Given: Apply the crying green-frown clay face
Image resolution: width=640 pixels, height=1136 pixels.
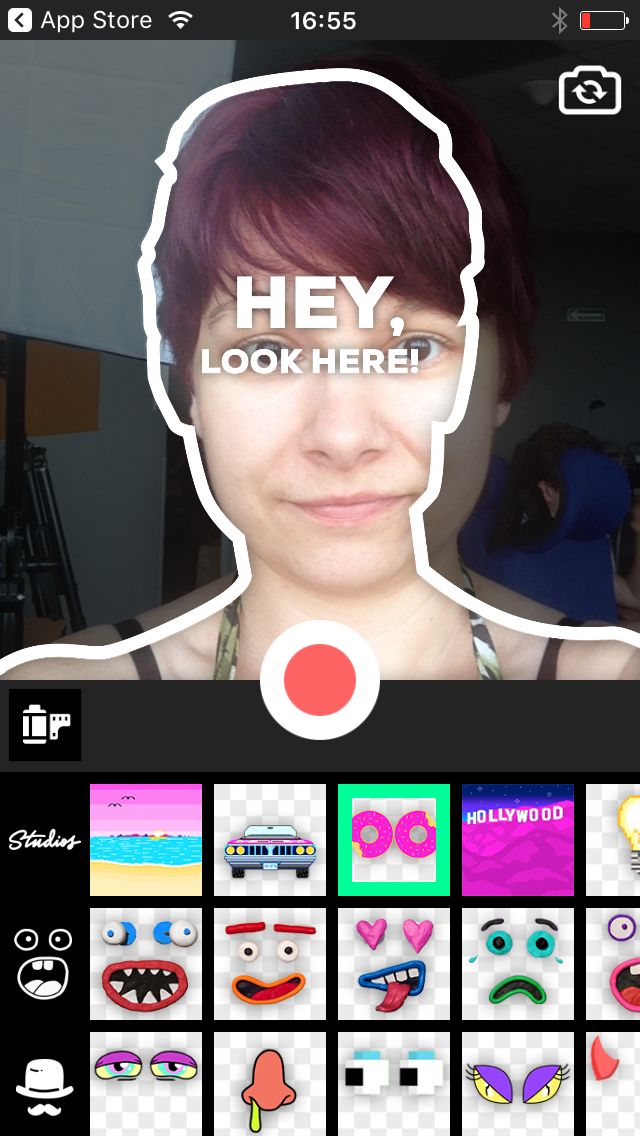Looking at the screenshot, I should pos(518,964).
